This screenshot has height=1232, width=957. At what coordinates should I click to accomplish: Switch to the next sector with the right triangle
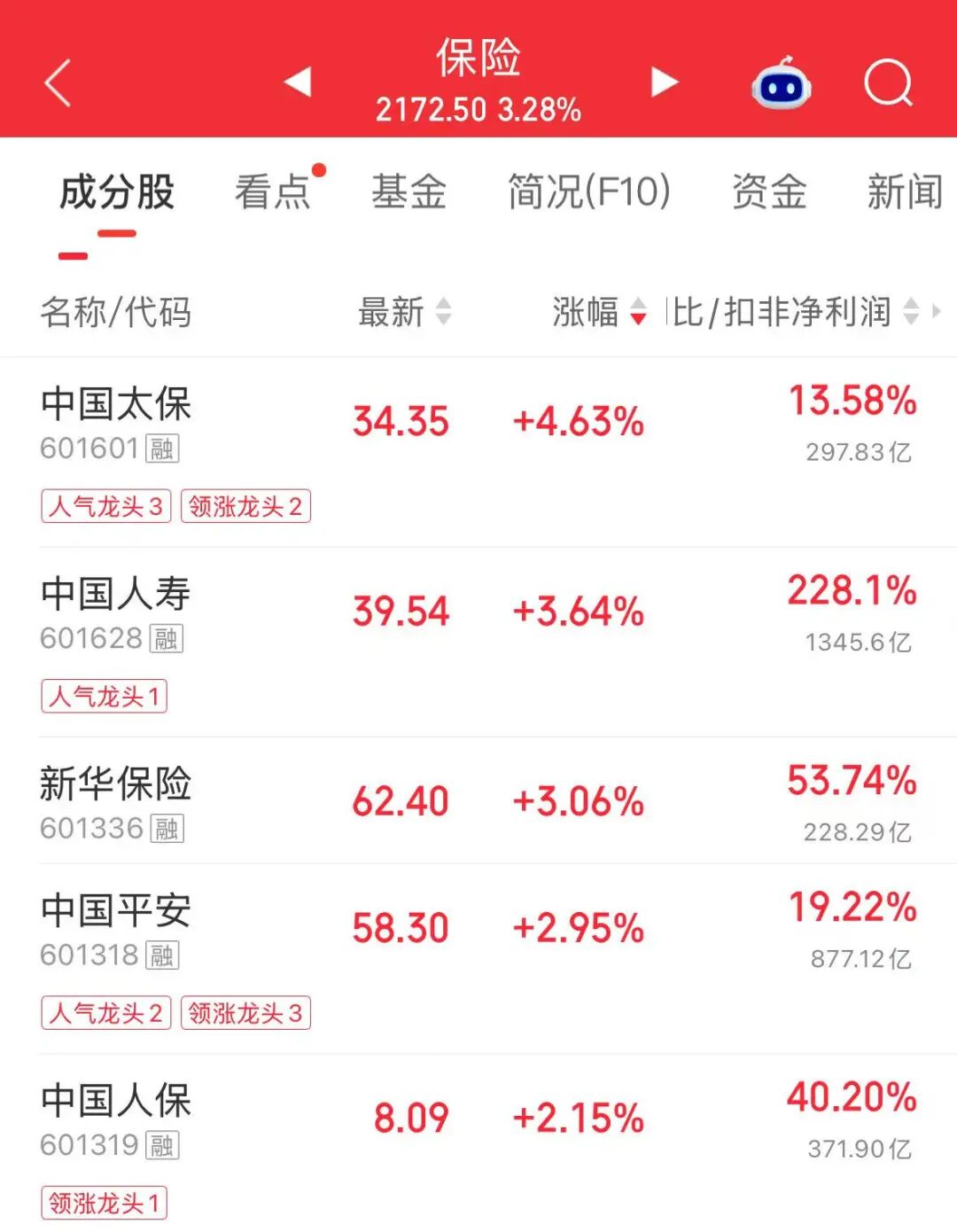tap(664, 82)
